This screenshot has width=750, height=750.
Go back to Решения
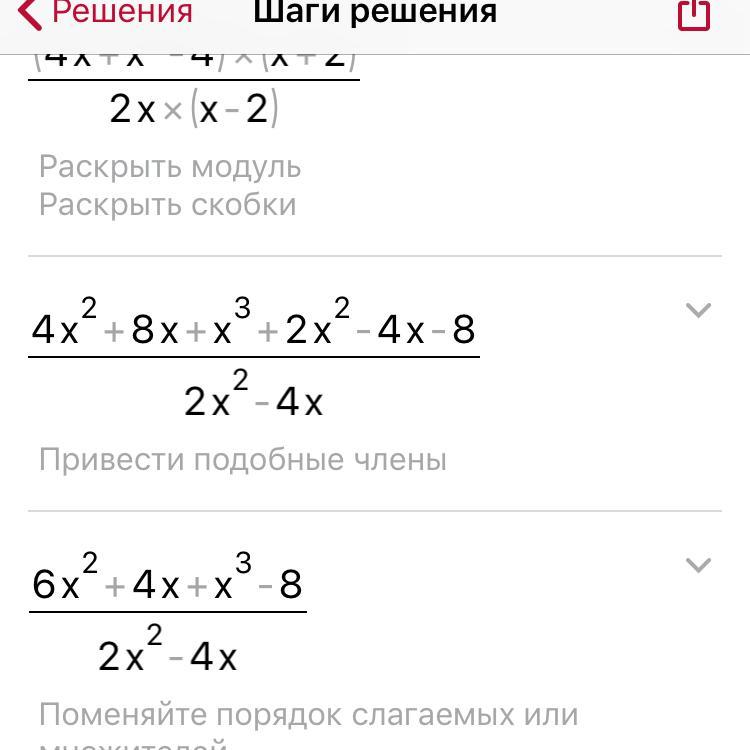click(105, 12)
